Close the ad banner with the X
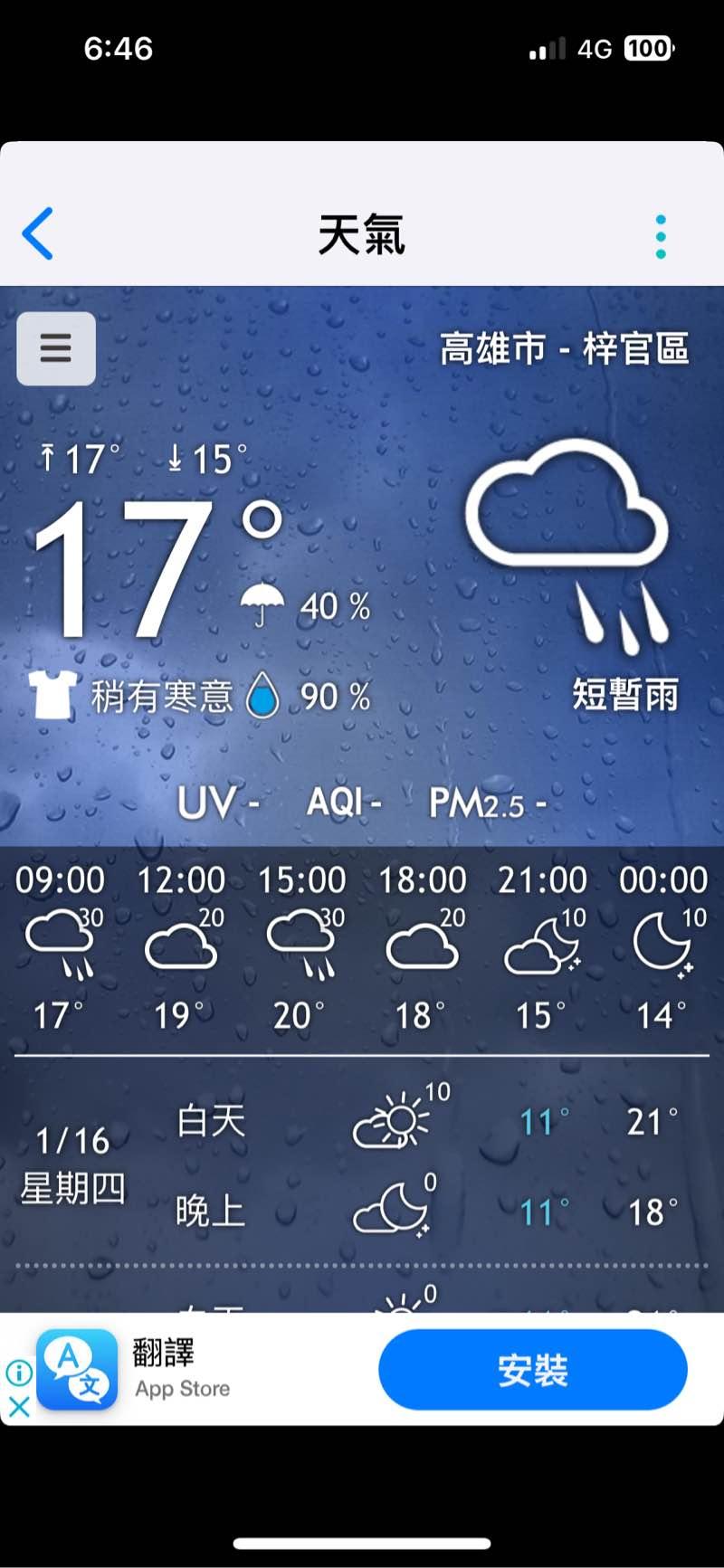This screenshot has width=724, height=1568. (x=19, y=1407)
